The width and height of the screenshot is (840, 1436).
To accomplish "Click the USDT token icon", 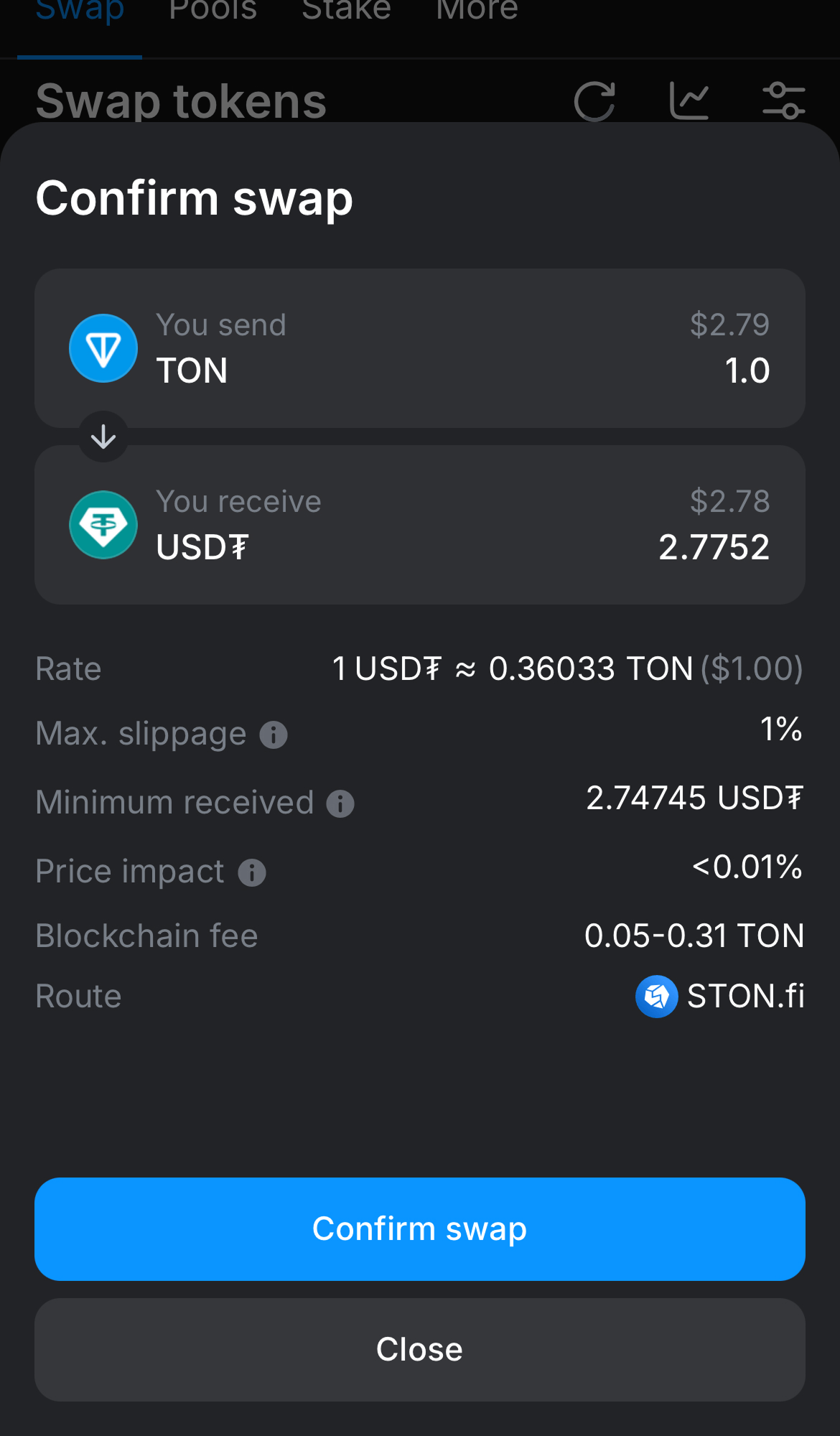I will pyautogui.click(x=103, y=525).
